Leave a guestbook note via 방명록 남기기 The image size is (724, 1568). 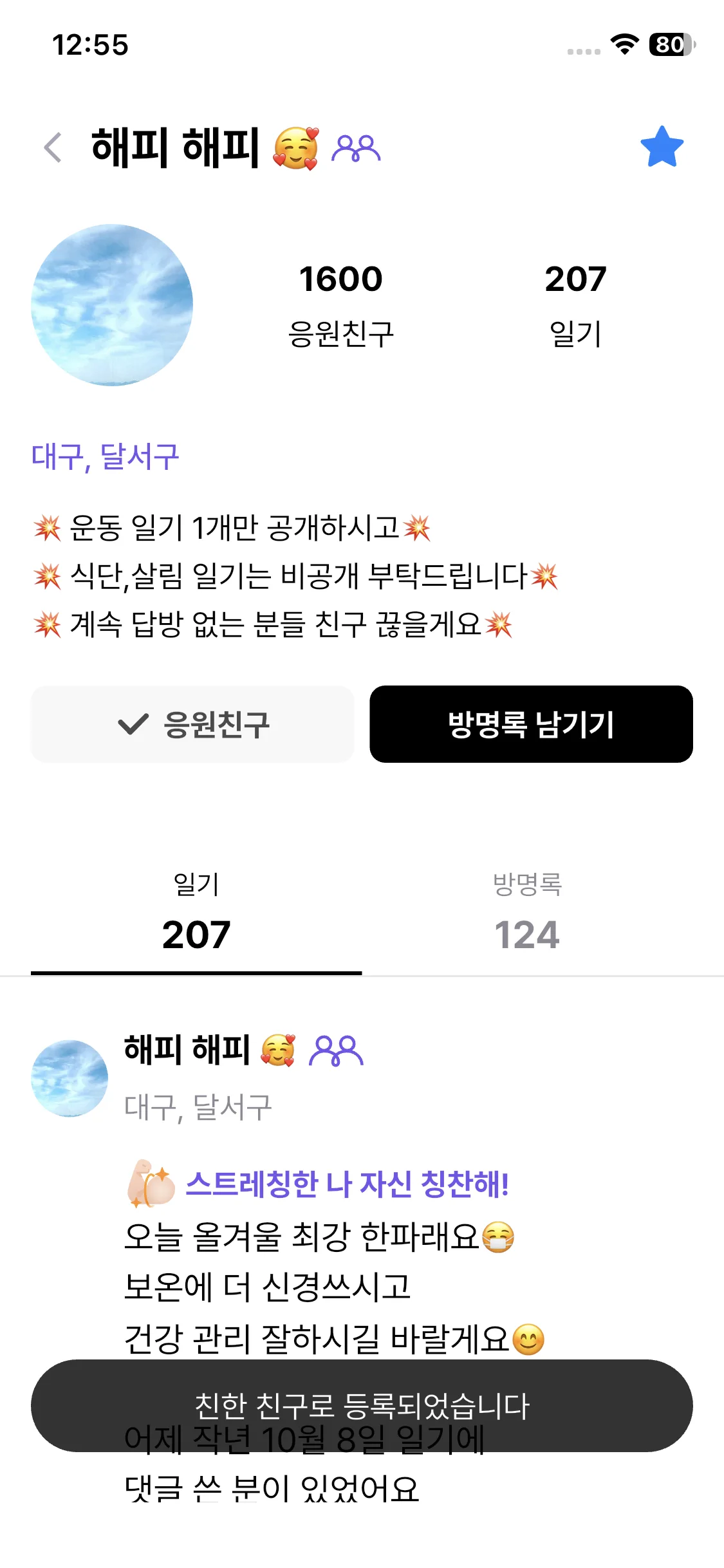tap(531, 724)
